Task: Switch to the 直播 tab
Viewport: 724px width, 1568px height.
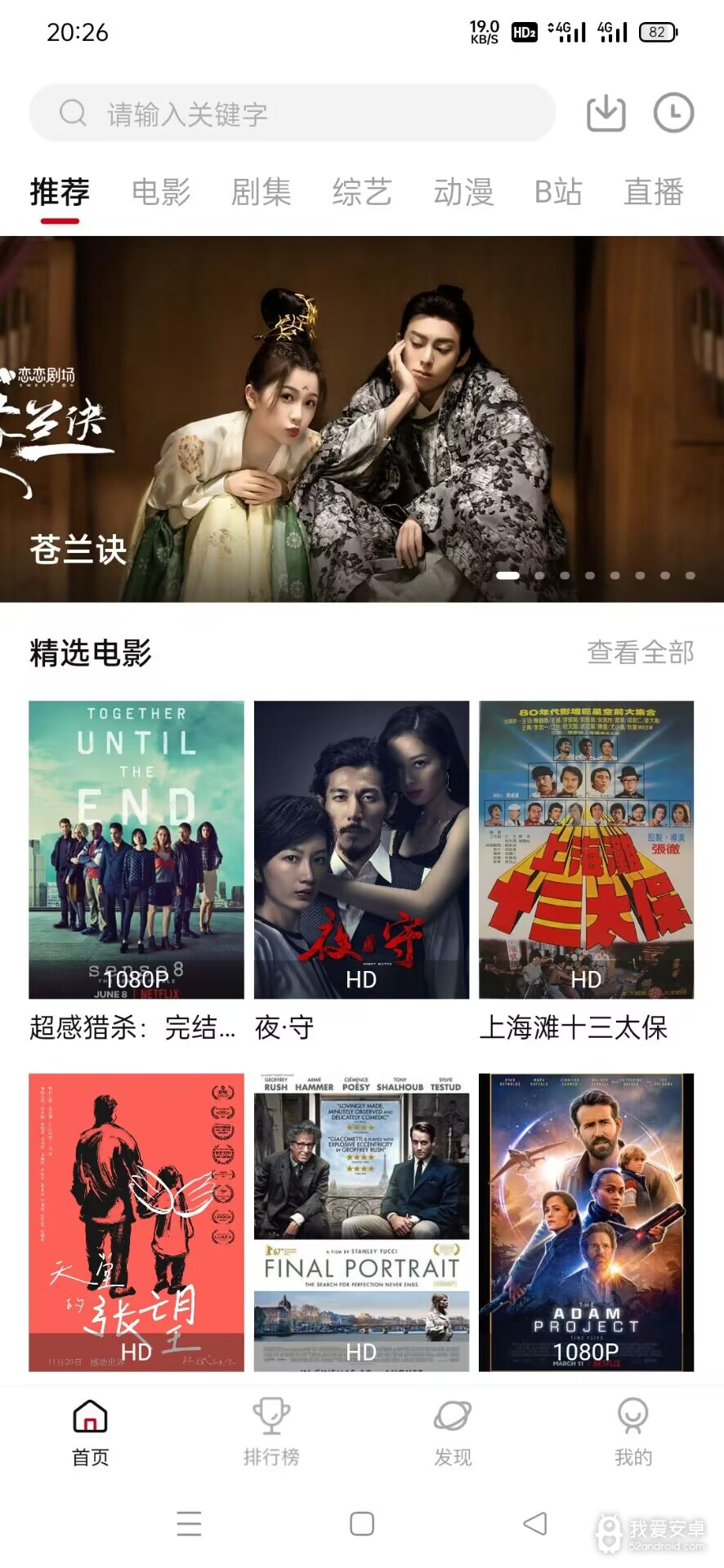Action: click(x=654, y=193)
